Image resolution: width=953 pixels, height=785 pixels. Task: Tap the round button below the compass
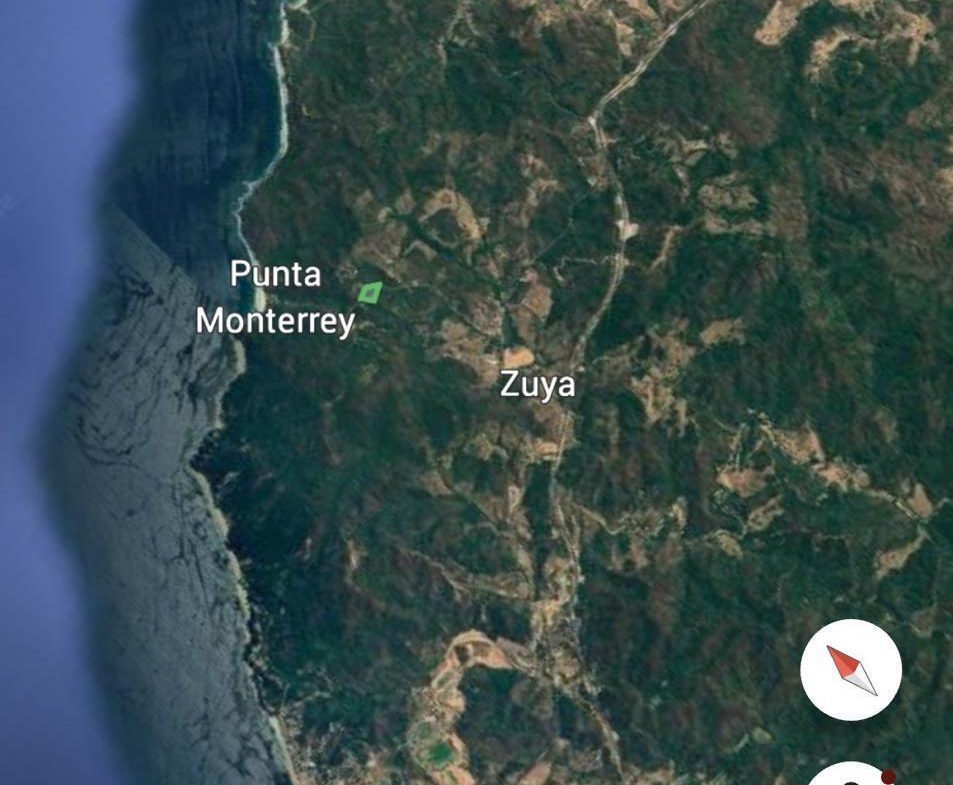pyautogui.click(x=848, y=777)
